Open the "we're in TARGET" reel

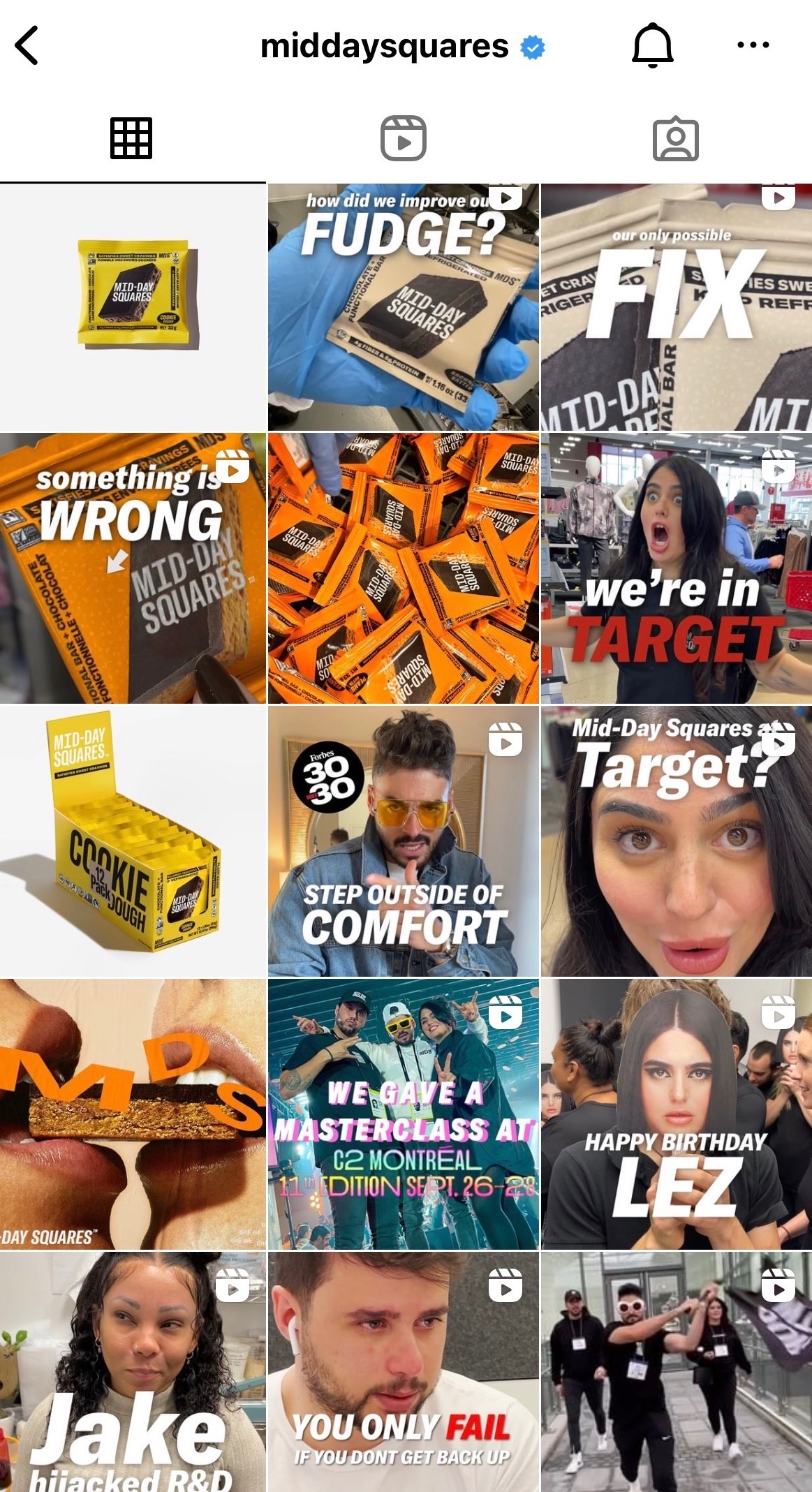pos(676,568)
